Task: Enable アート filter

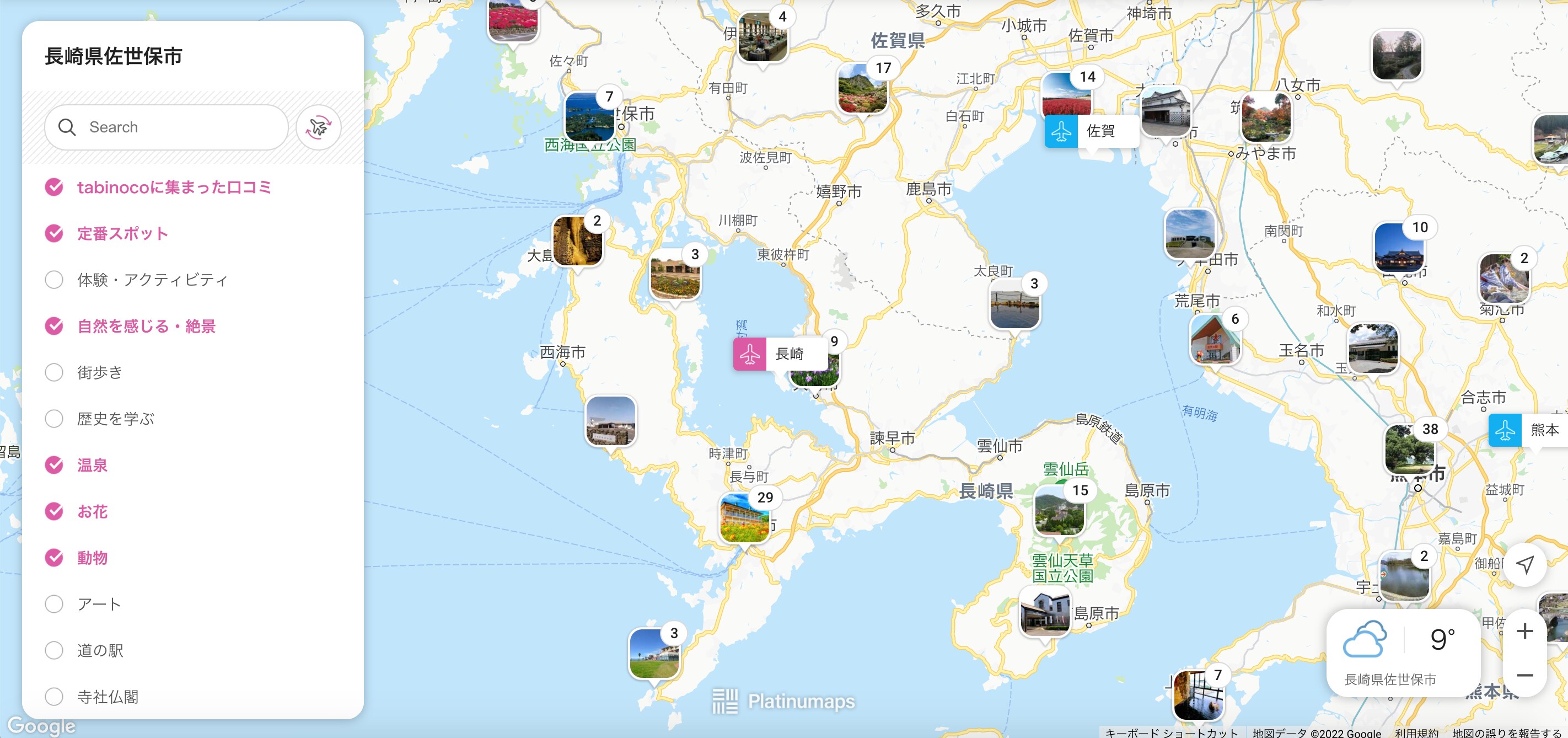Action: [x=54, y=603]
